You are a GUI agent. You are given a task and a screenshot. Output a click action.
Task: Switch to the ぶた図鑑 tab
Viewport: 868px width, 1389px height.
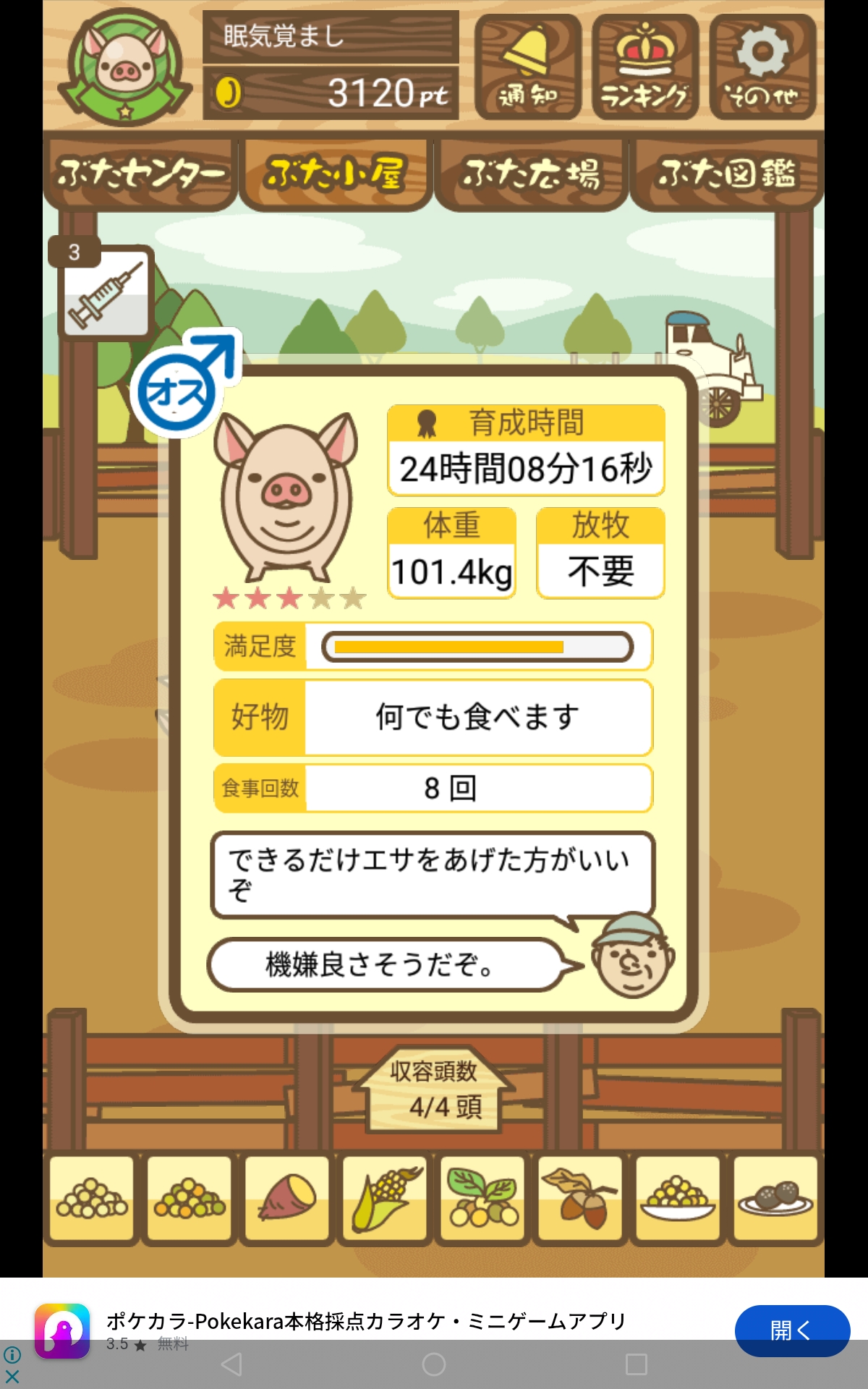click(x=726, y=174)
